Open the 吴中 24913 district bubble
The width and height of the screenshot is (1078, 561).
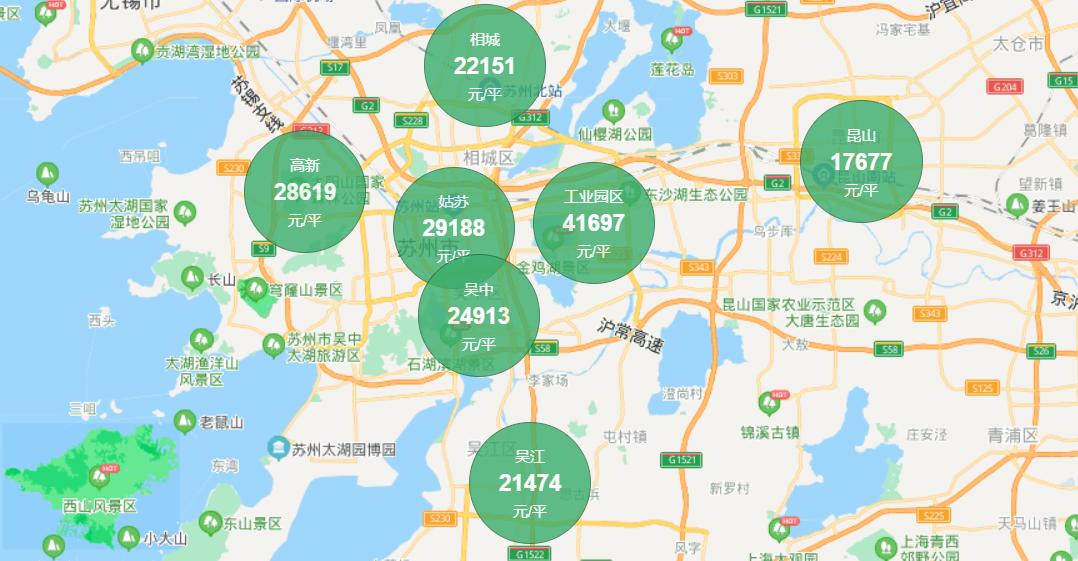pos(478,316)
